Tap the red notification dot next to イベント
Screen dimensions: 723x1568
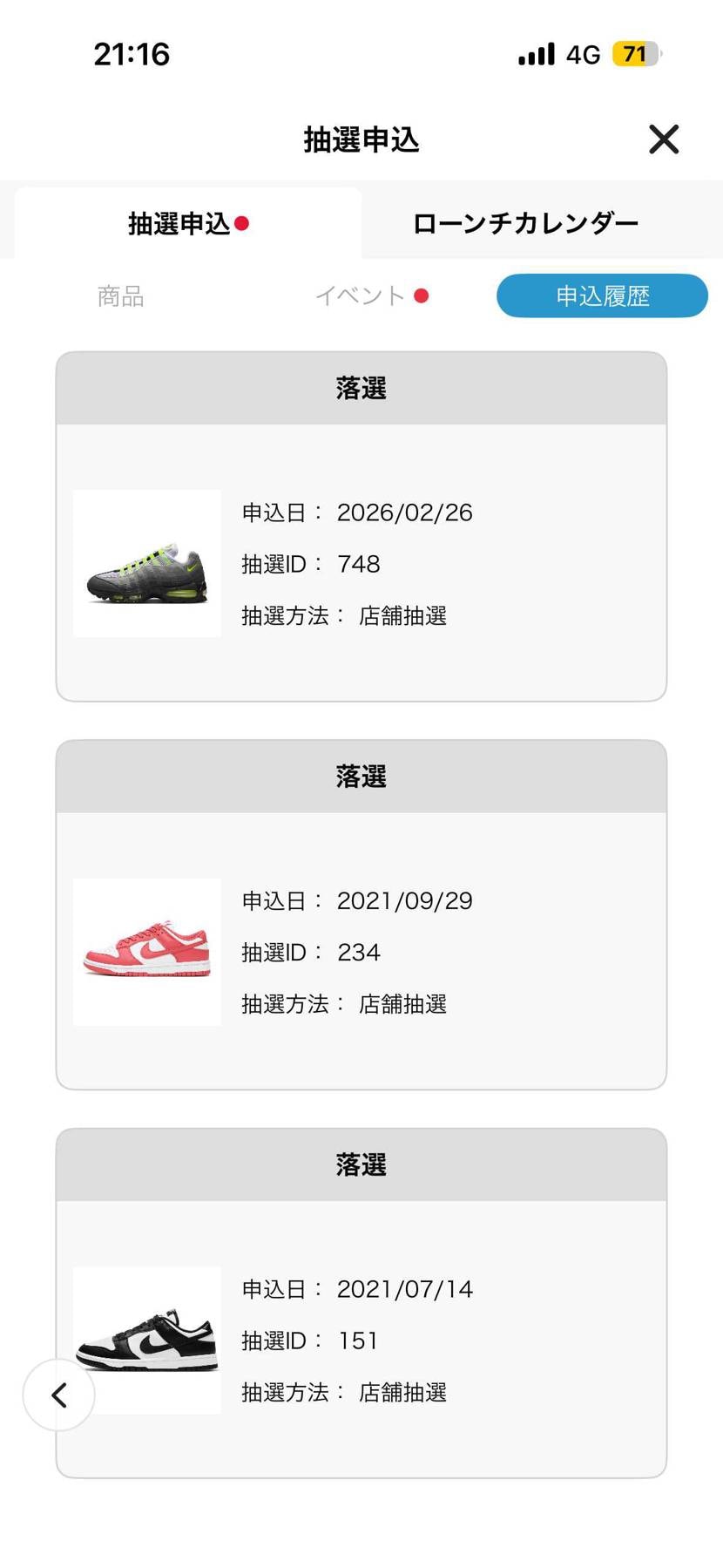pyautogui.click(x=422, y=295)
